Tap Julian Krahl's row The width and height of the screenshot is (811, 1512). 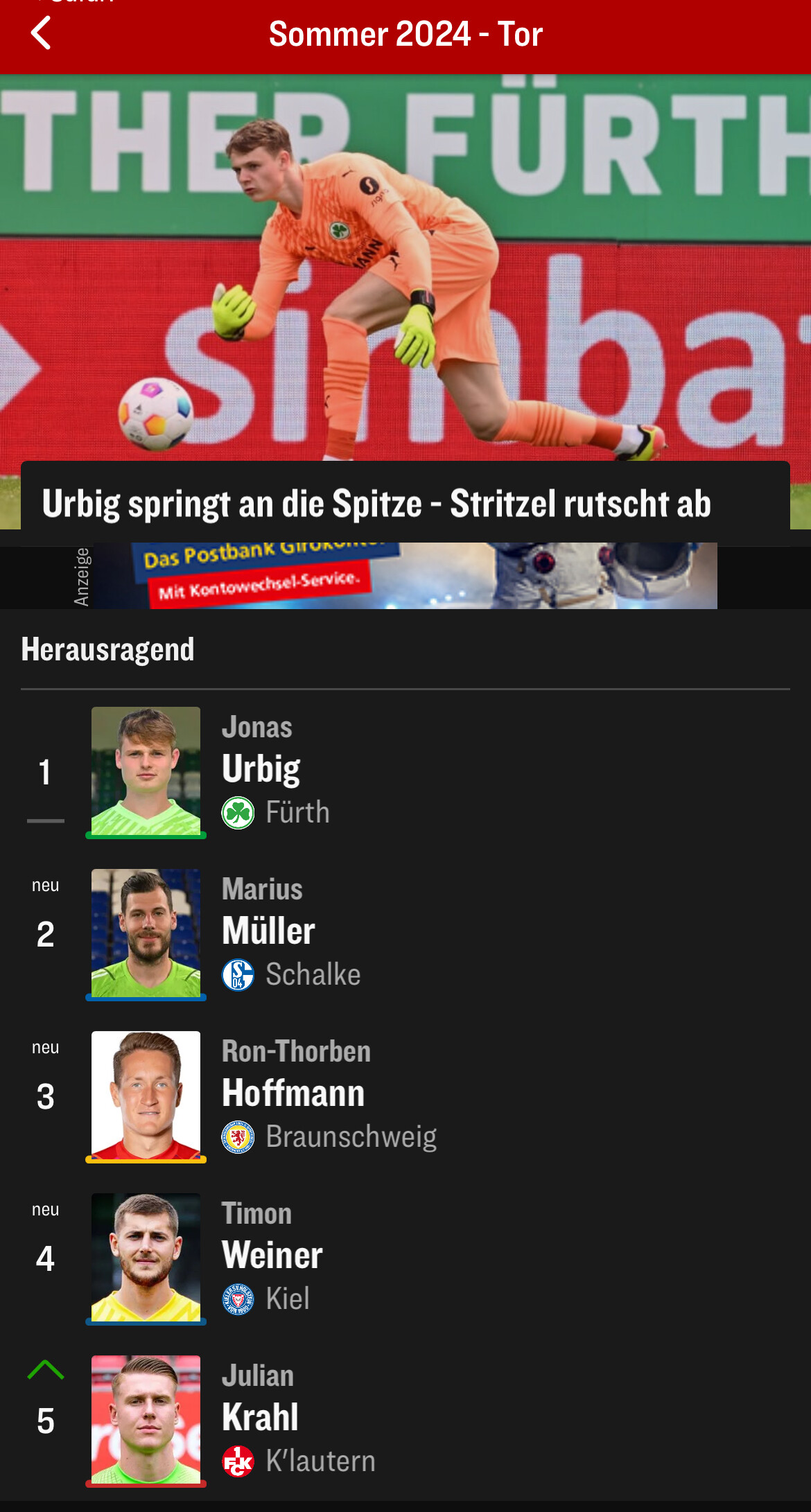[405, 1421]
